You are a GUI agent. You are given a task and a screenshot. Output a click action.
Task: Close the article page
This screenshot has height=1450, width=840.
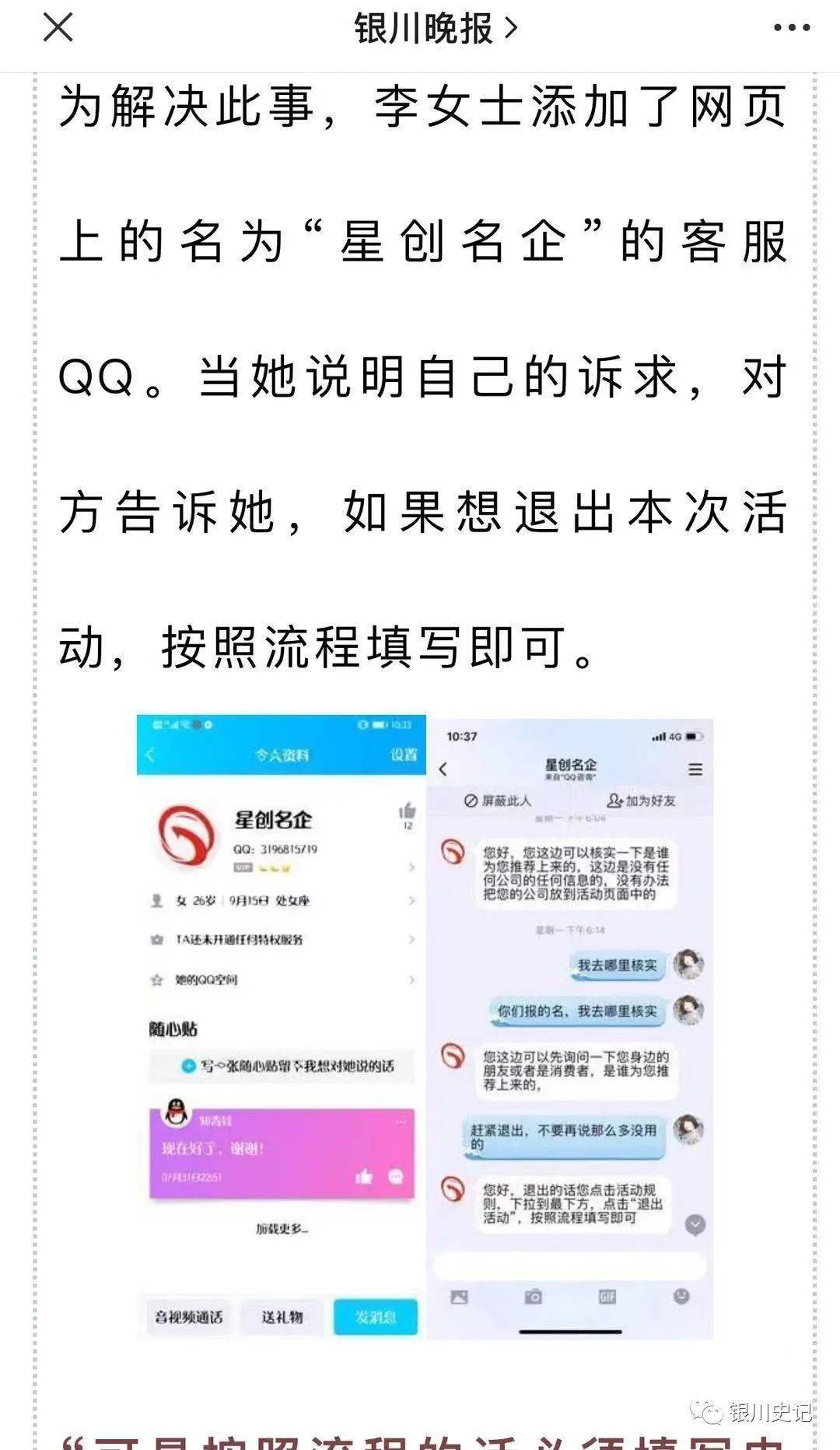(58, 28)
